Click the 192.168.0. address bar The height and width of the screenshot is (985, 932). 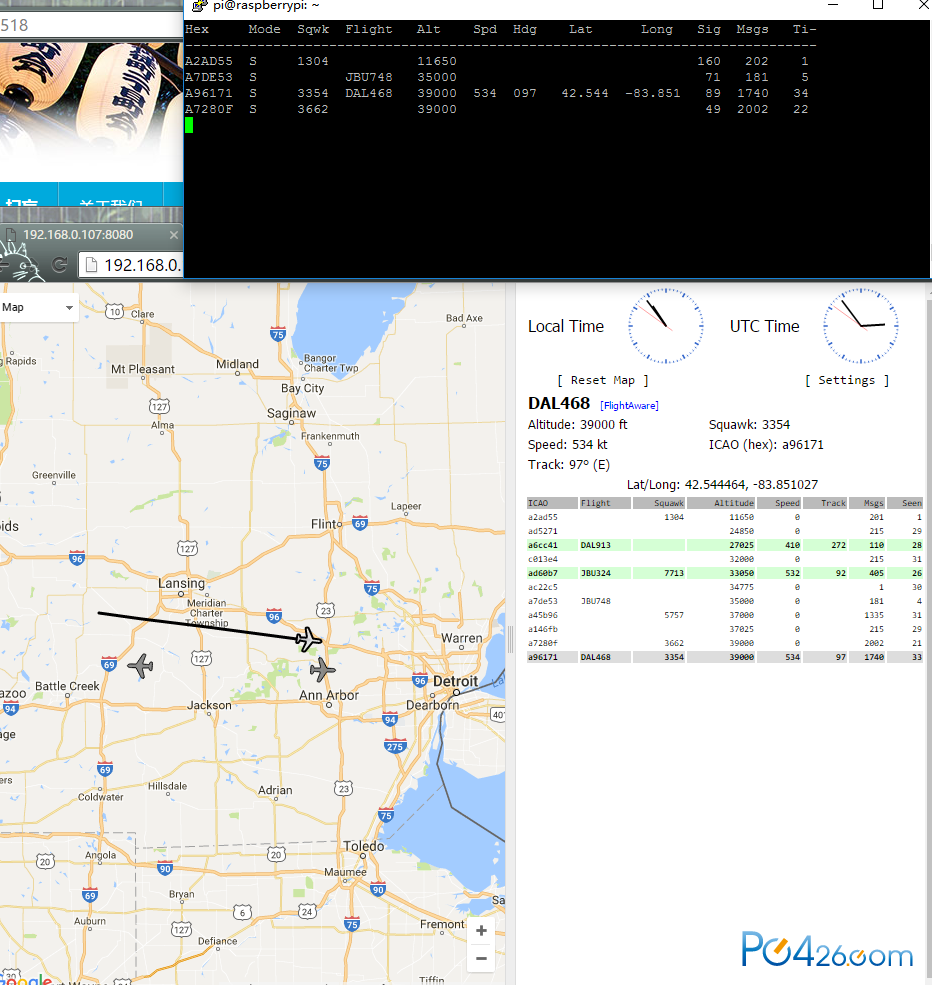tap(142, 265)
